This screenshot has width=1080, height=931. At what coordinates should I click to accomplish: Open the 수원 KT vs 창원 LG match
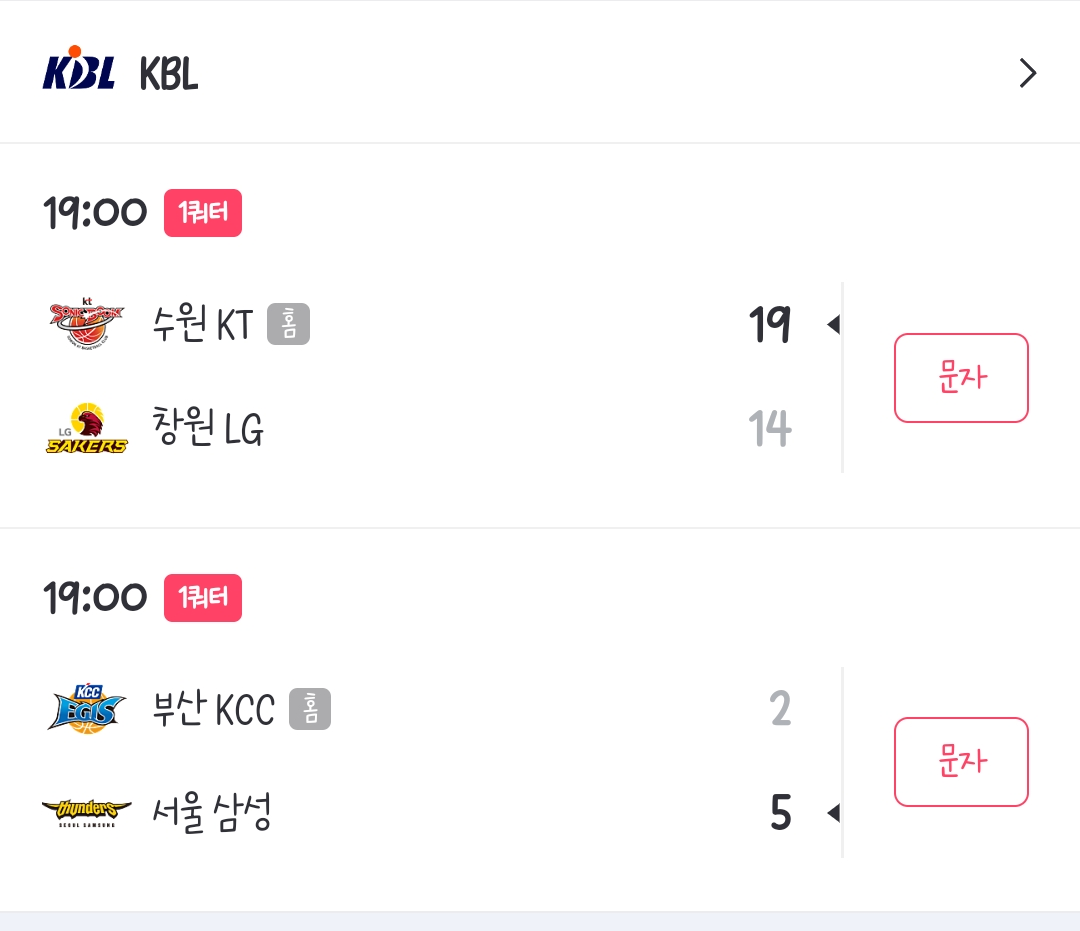[x=420, y=377]
